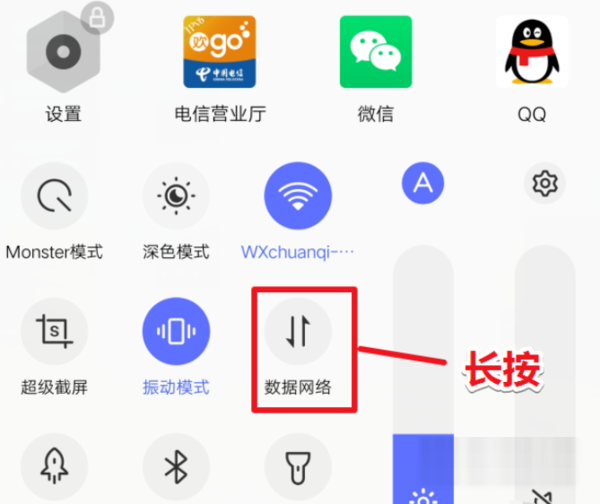
Task: Toggle 数据网络 mobile data
Action: click(x=298, y=331)
